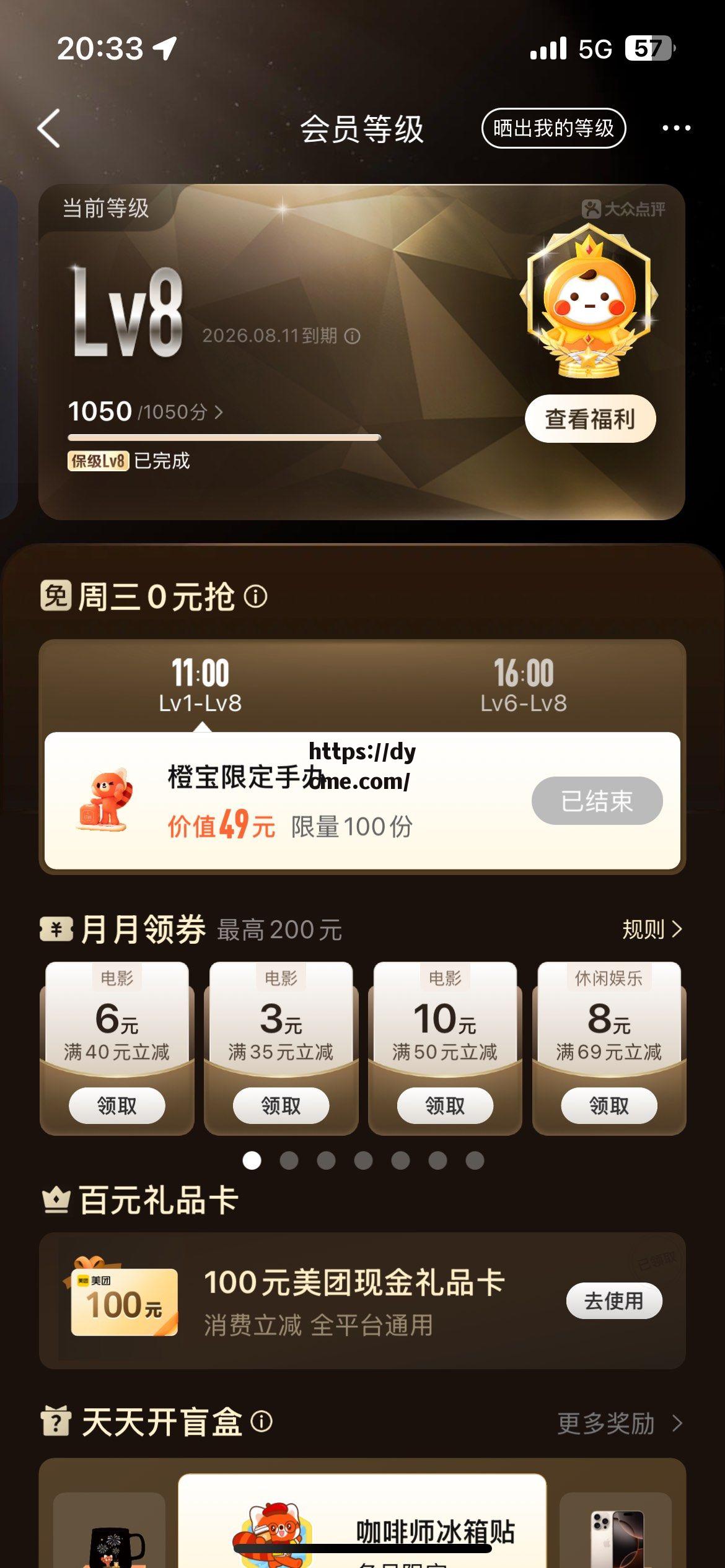Claim the 6元 movie coupon via 领取
The height and width of the screenshot is (1568, 725).
click(118, 1104)
